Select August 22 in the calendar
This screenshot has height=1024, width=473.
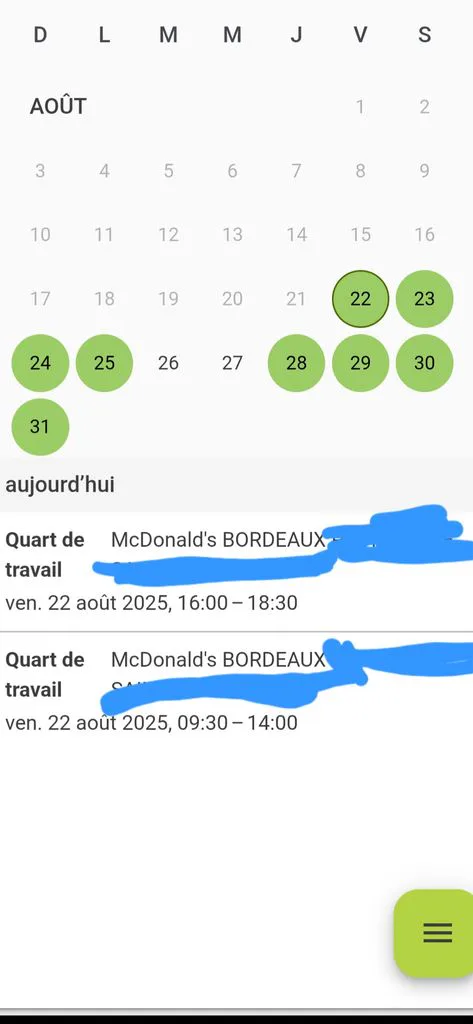tap(360, 298)
